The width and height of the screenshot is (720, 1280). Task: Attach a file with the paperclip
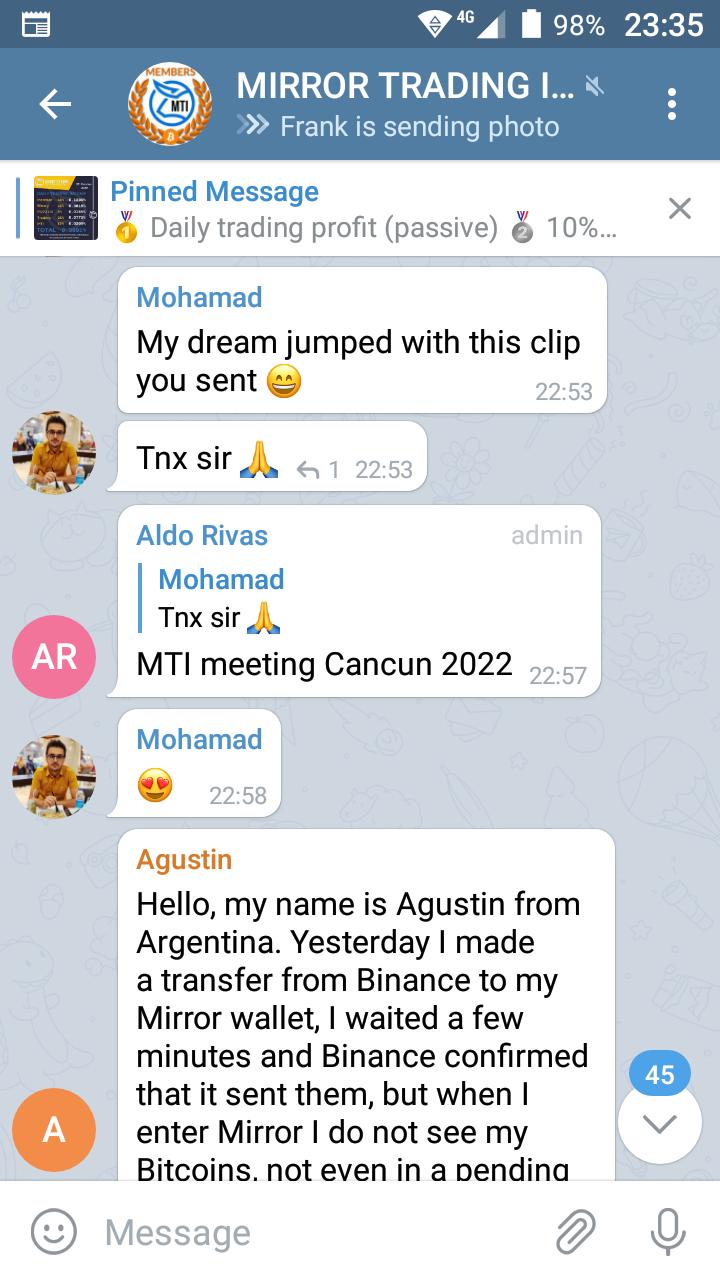point(576,1232)
